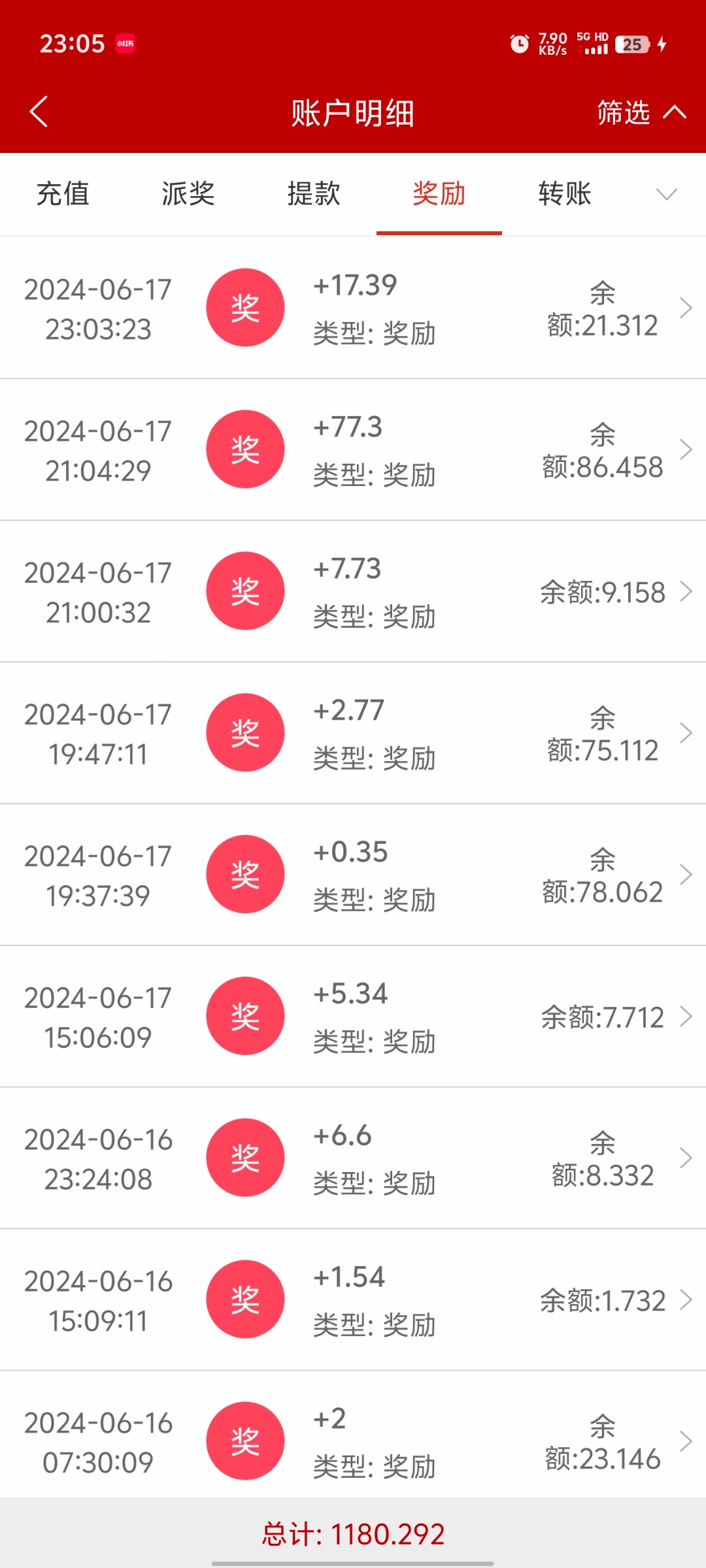View the +1.54 reward record
Viewport: 706px width, 1568px height.
(353, 1300)
